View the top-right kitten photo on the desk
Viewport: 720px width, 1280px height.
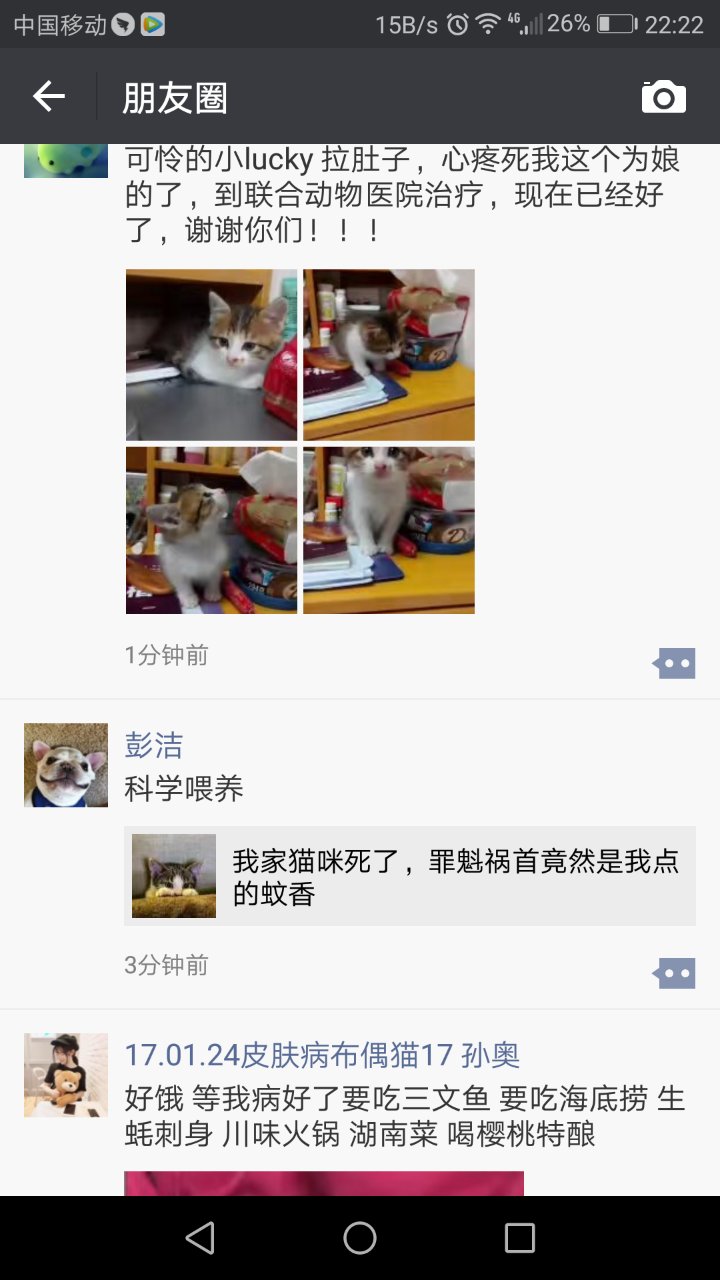(x=389, y=354)
